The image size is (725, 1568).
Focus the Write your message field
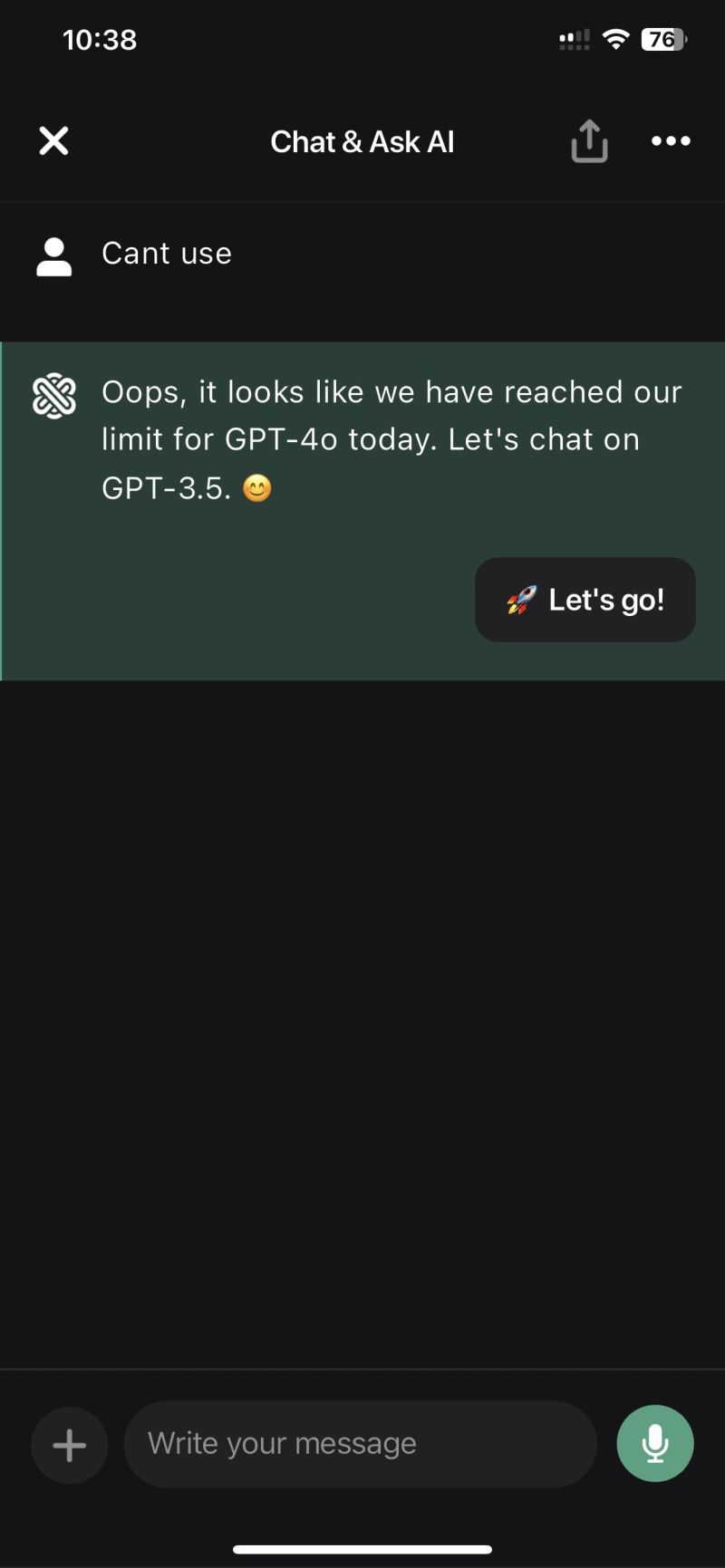pyautogui.click(x=360, y=1444)
